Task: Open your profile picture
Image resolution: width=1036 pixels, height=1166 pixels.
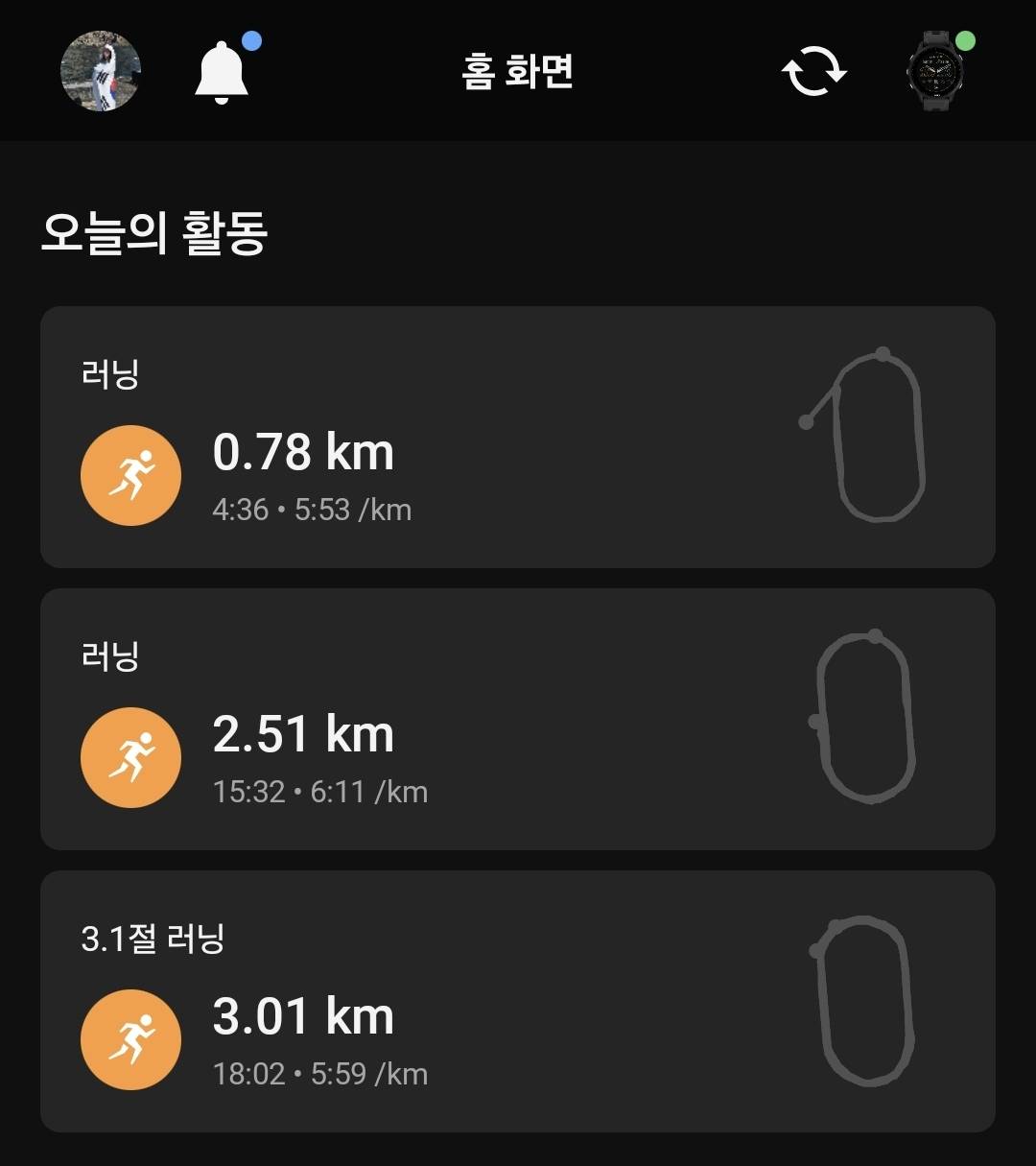Action: click(102, 72)
